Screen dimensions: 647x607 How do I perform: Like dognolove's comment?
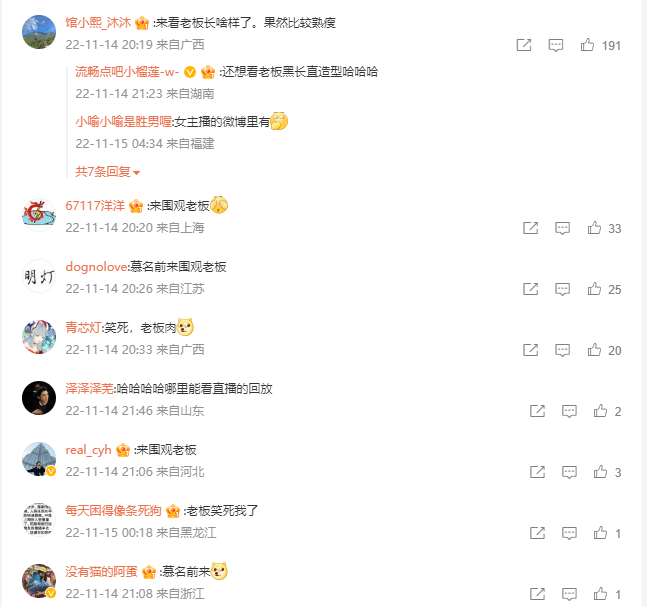click(x=594, y=289)
